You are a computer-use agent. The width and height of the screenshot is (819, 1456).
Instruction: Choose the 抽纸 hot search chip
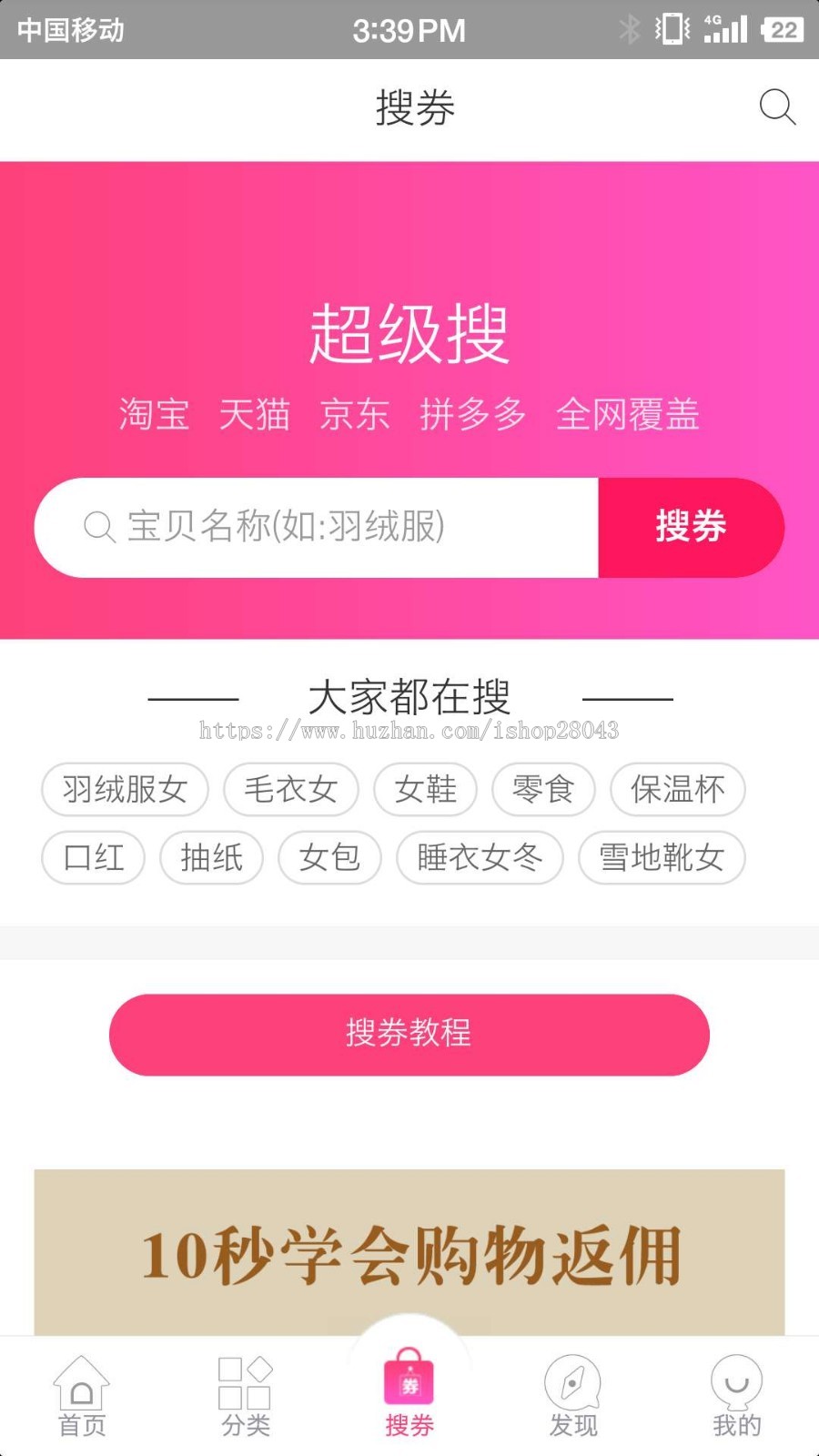click(211, 857)
